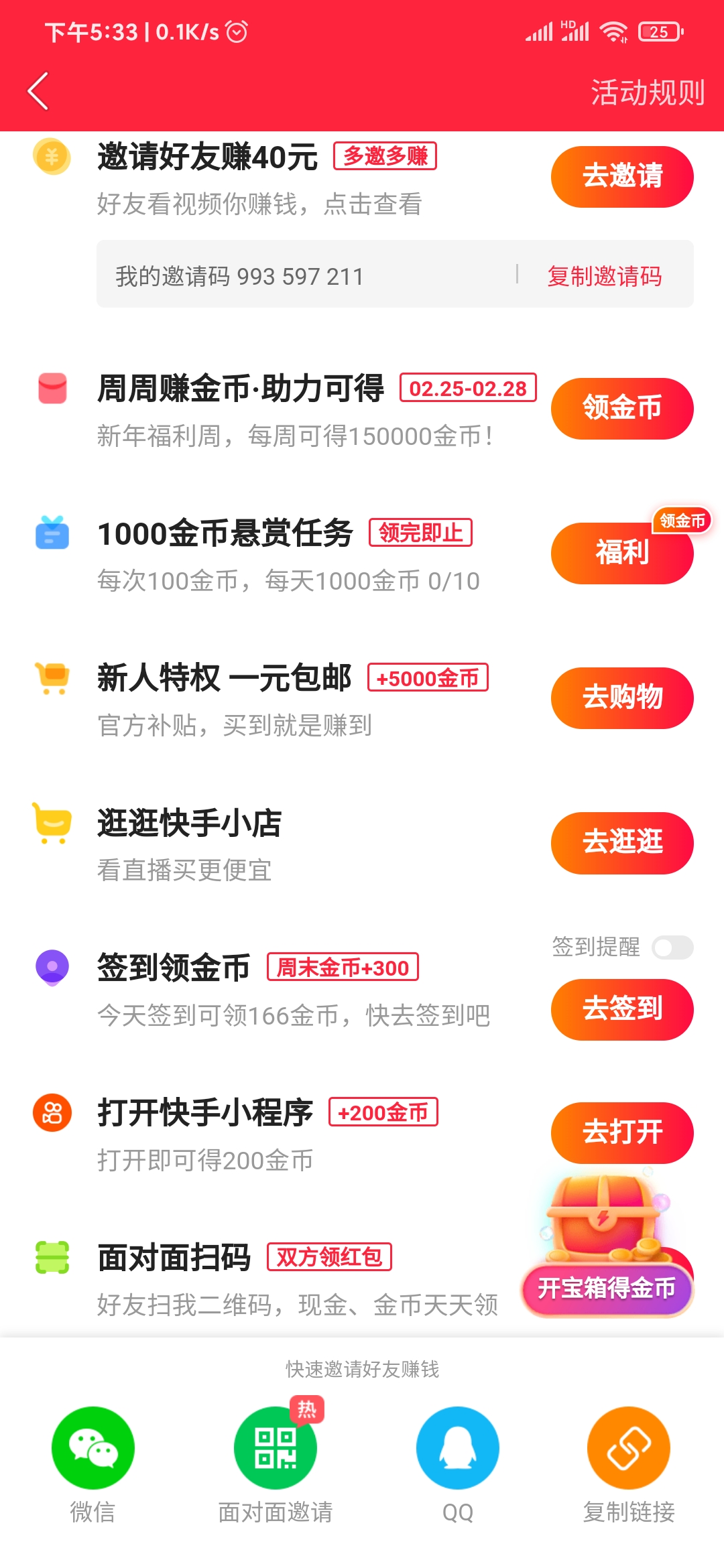724x1568 pixels.
Task: Click the shopping cart icon beside 新人特权
Action: point(52,679)
